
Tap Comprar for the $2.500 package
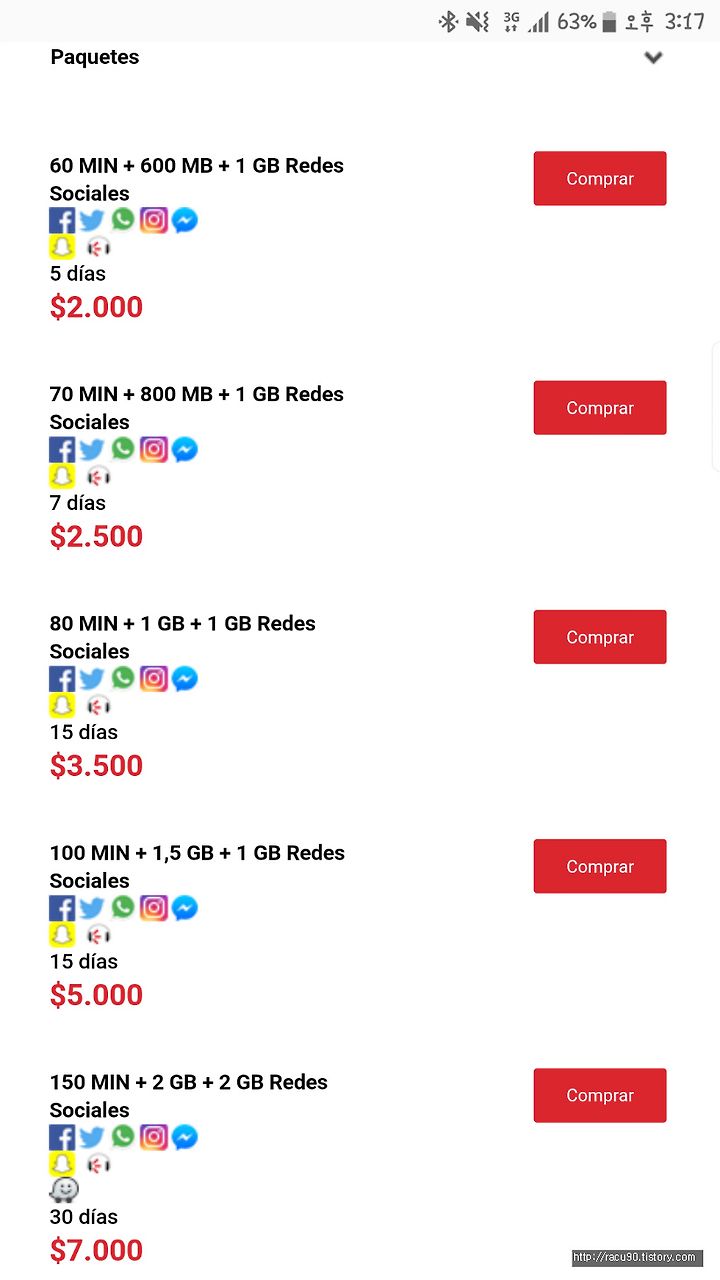[x=600, y=408]
